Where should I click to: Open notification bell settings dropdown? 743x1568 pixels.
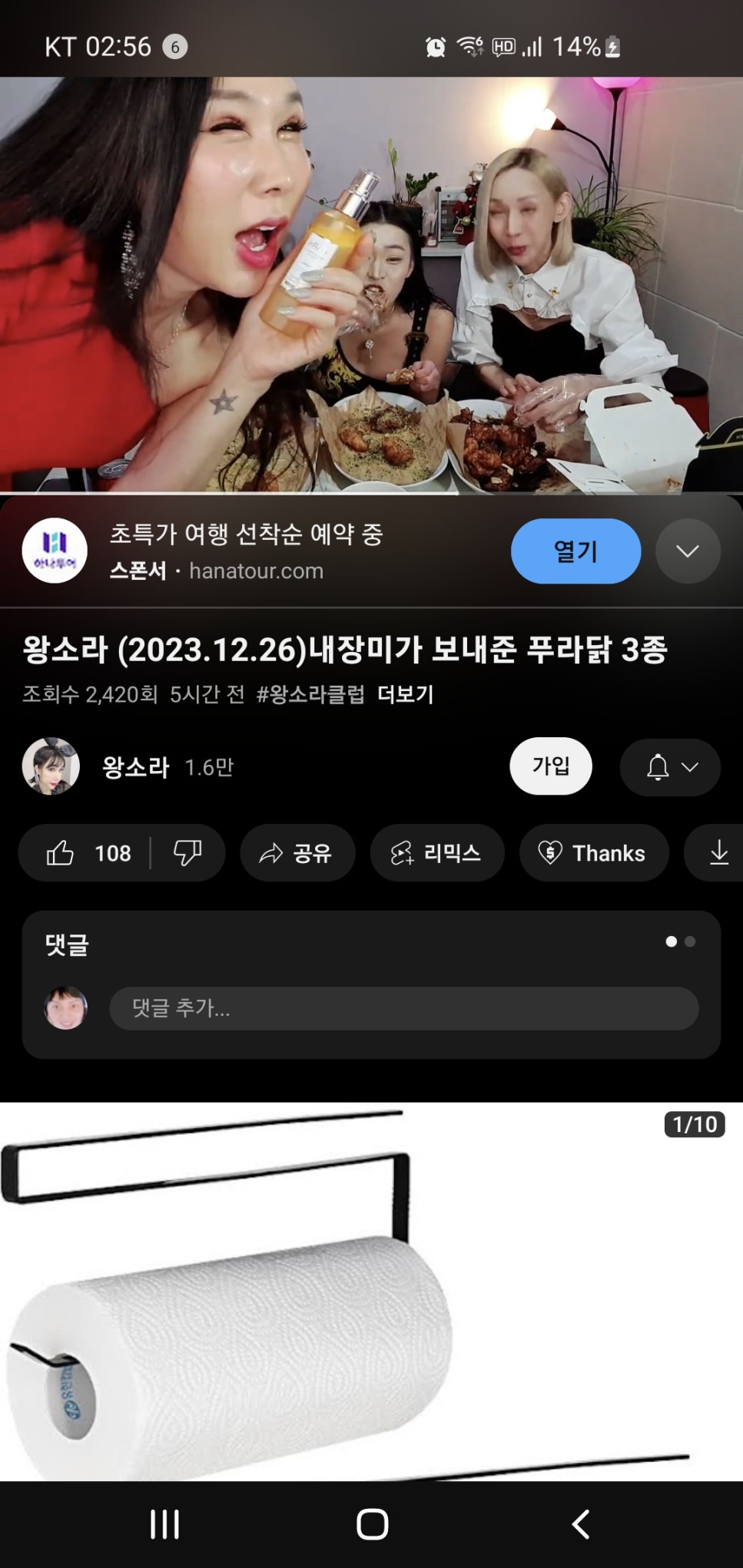click(x=670, y=767)
